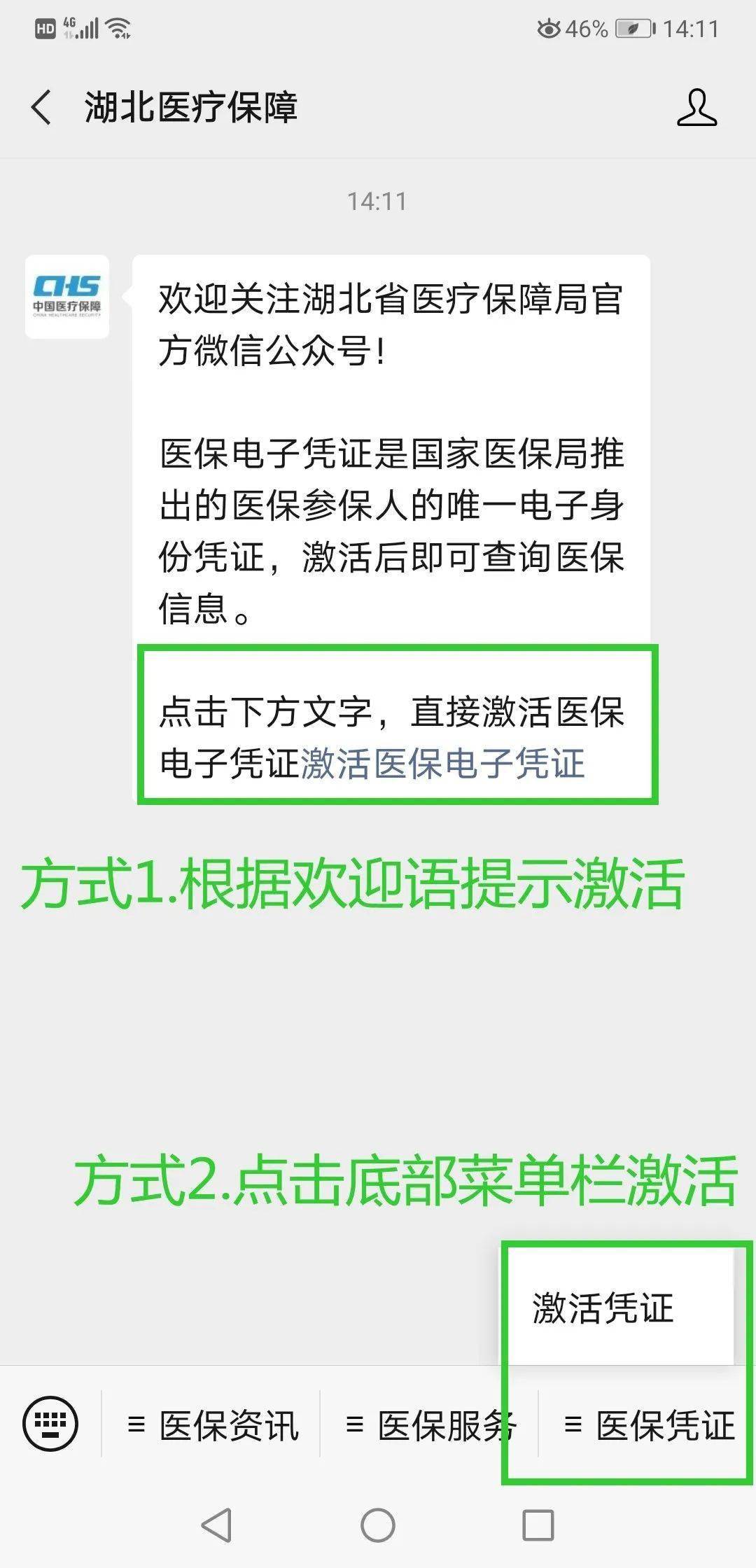Tap the system home button
The width and height of the screenshot is (756, 1568).
pyautogui.click(x=378, y=1525)
